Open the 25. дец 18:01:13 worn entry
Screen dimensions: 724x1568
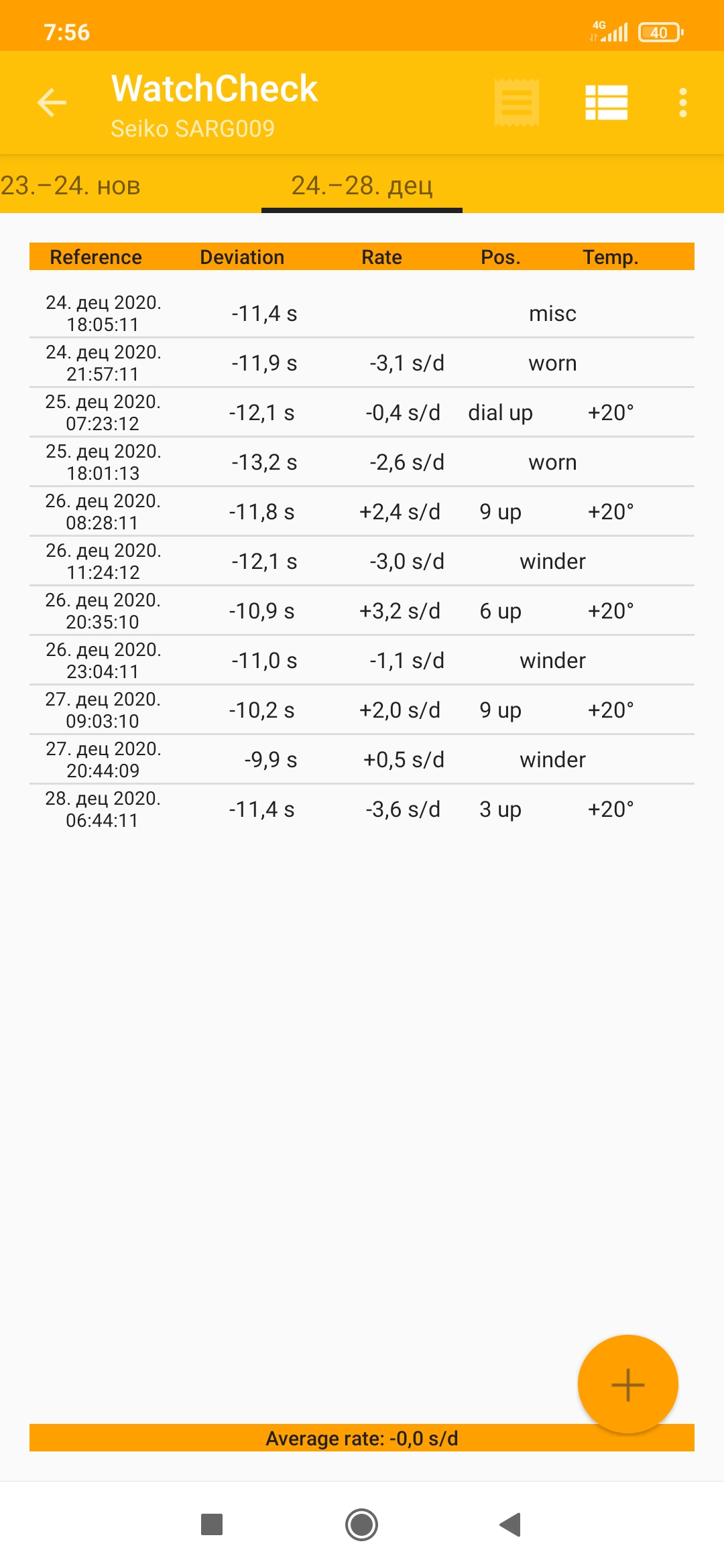click(x=362, y=462)
